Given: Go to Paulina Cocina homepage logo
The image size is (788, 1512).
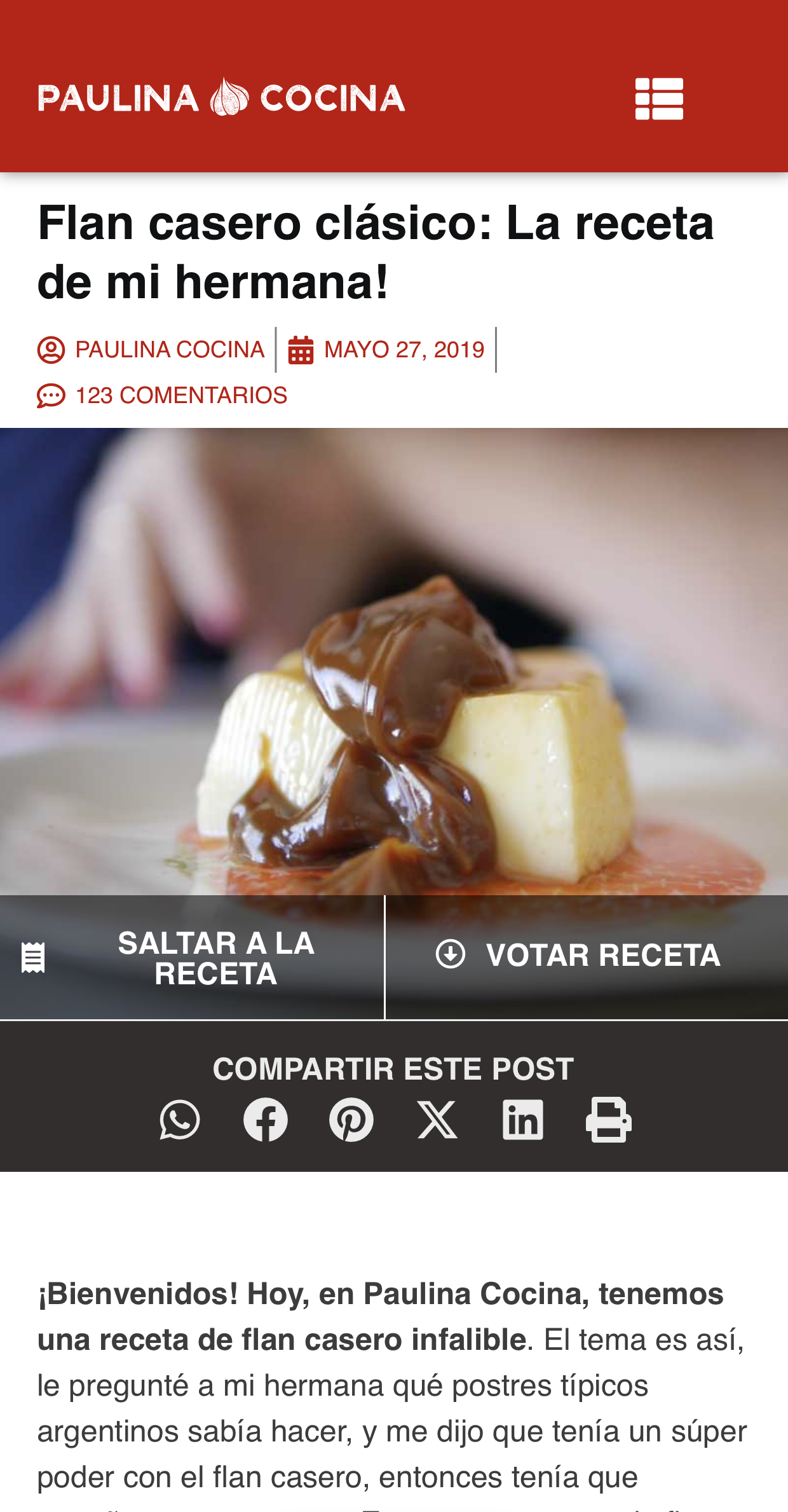Looking at the screenshot, I should (221, 98).
